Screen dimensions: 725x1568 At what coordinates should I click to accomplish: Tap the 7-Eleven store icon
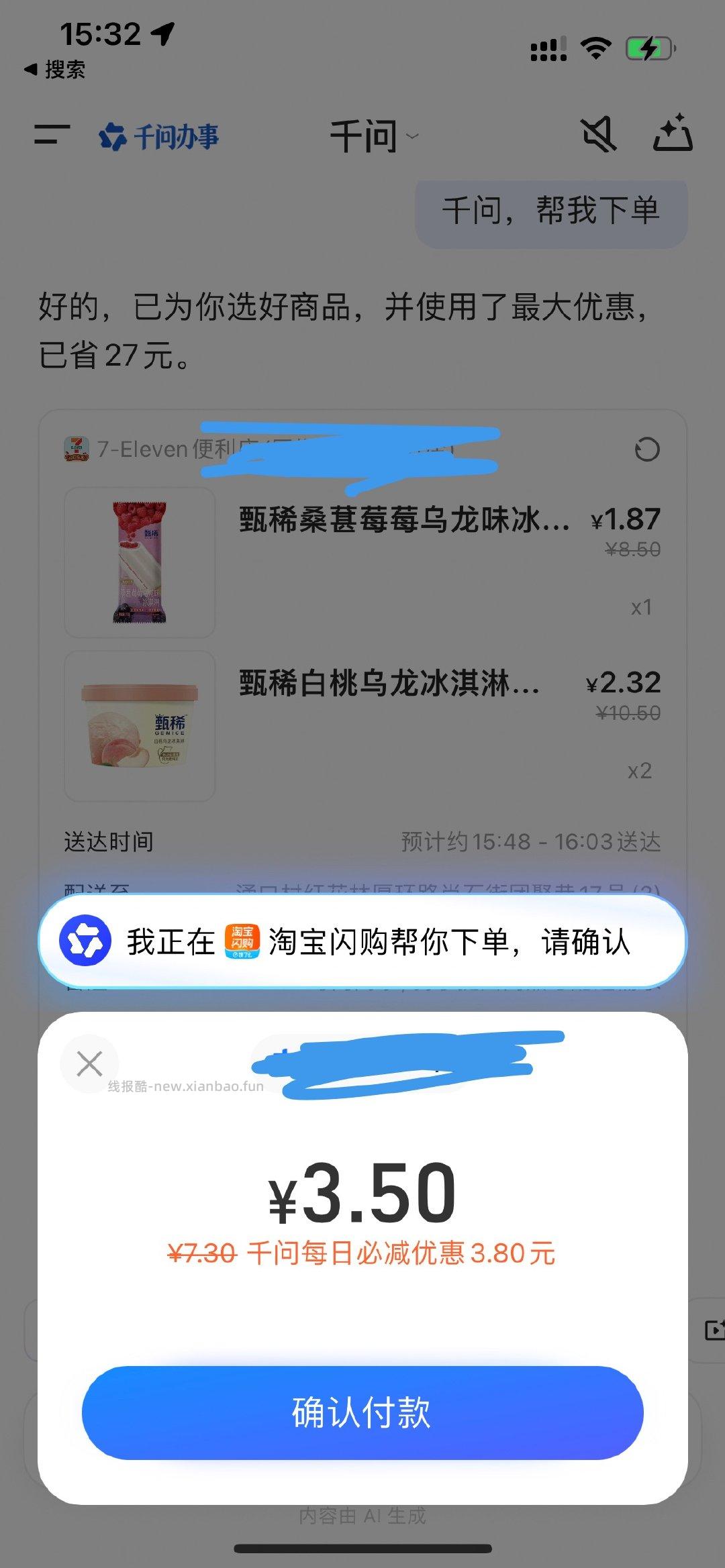(77, 450)
